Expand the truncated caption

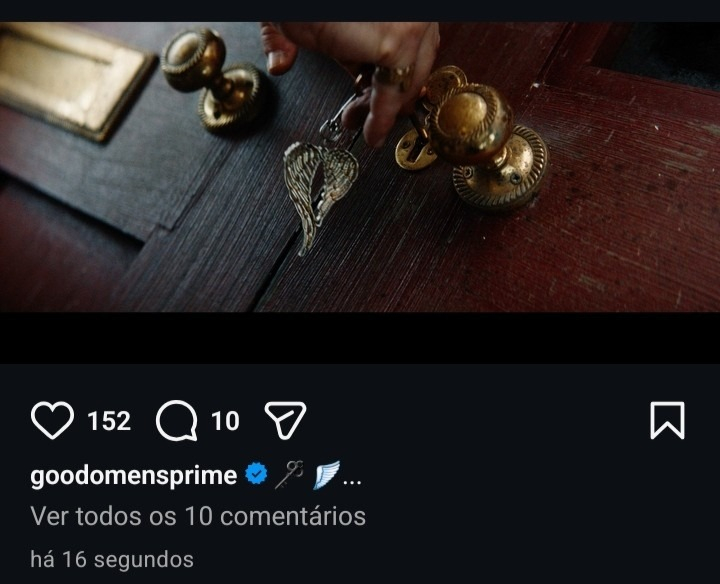(x=351, y=477)
